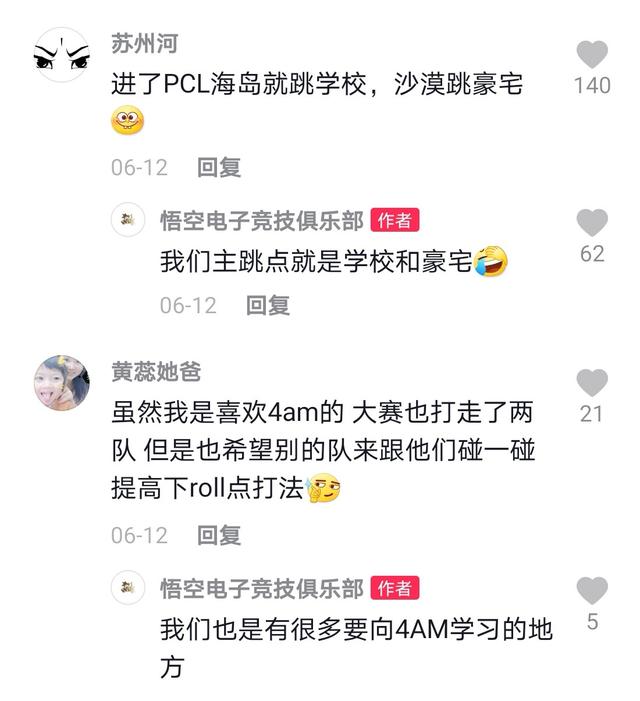Open the username 苏州河
This screenshot has width=640, height=701.
145,43
